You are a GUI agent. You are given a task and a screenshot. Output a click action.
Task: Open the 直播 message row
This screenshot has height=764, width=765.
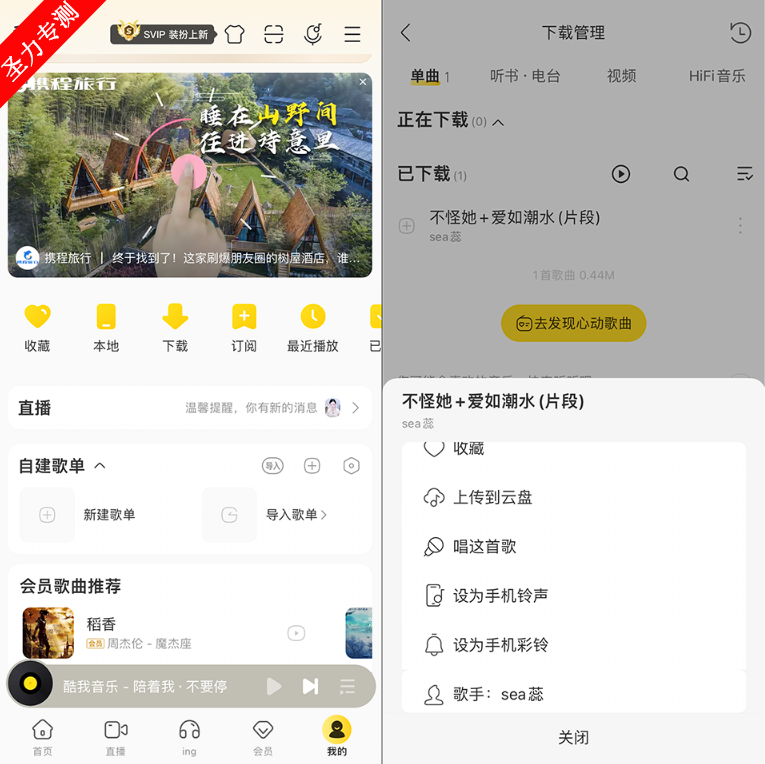(x=190, y=408)
